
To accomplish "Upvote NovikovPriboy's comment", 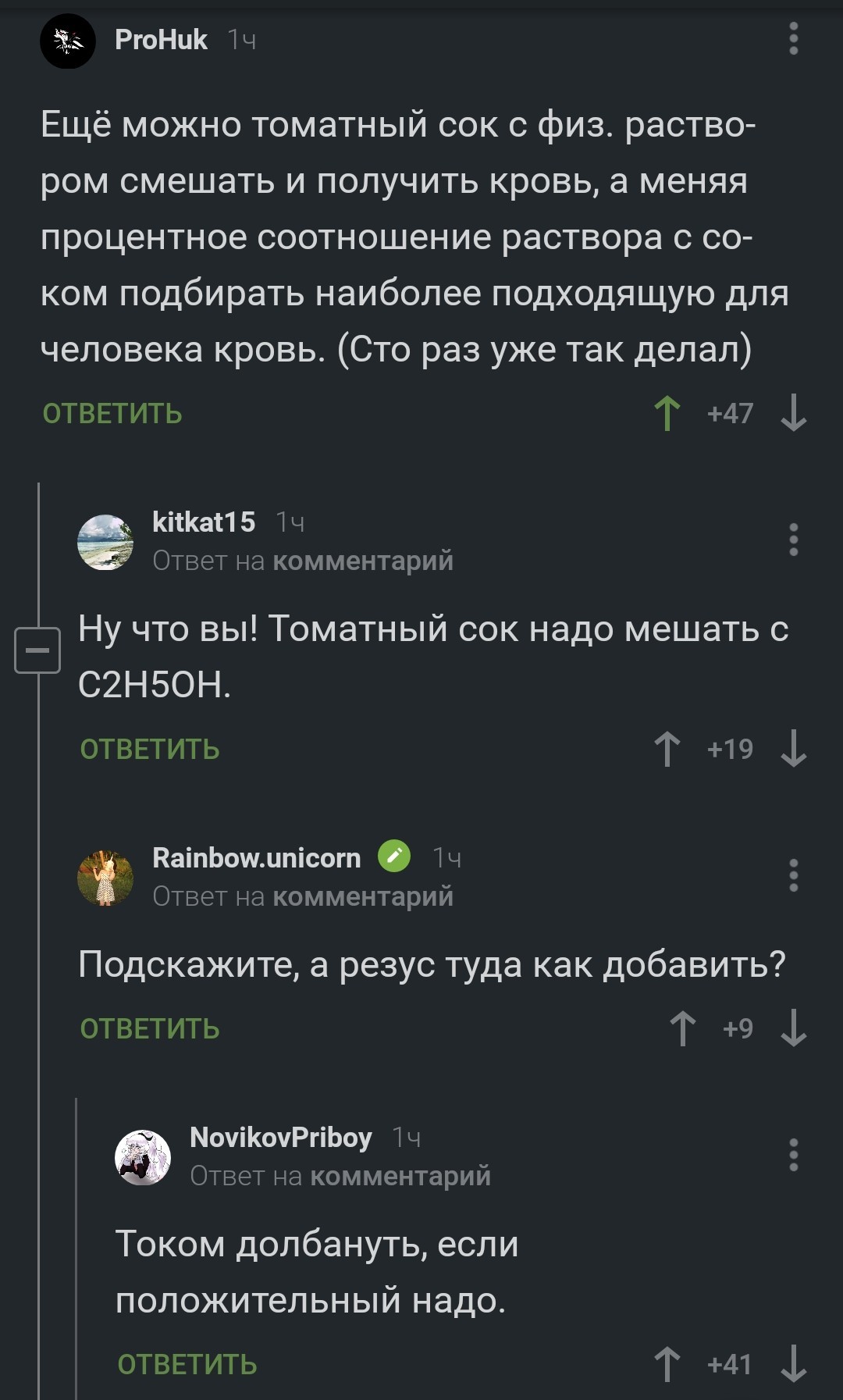I will pyautogui.click(x=667, y=1365).
